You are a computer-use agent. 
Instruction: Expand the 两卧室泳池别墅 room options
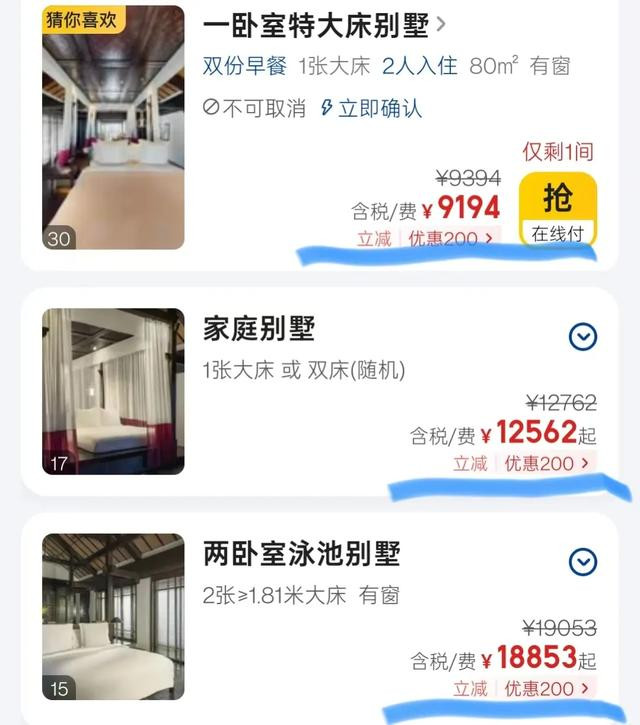click(x=582, y=562)
